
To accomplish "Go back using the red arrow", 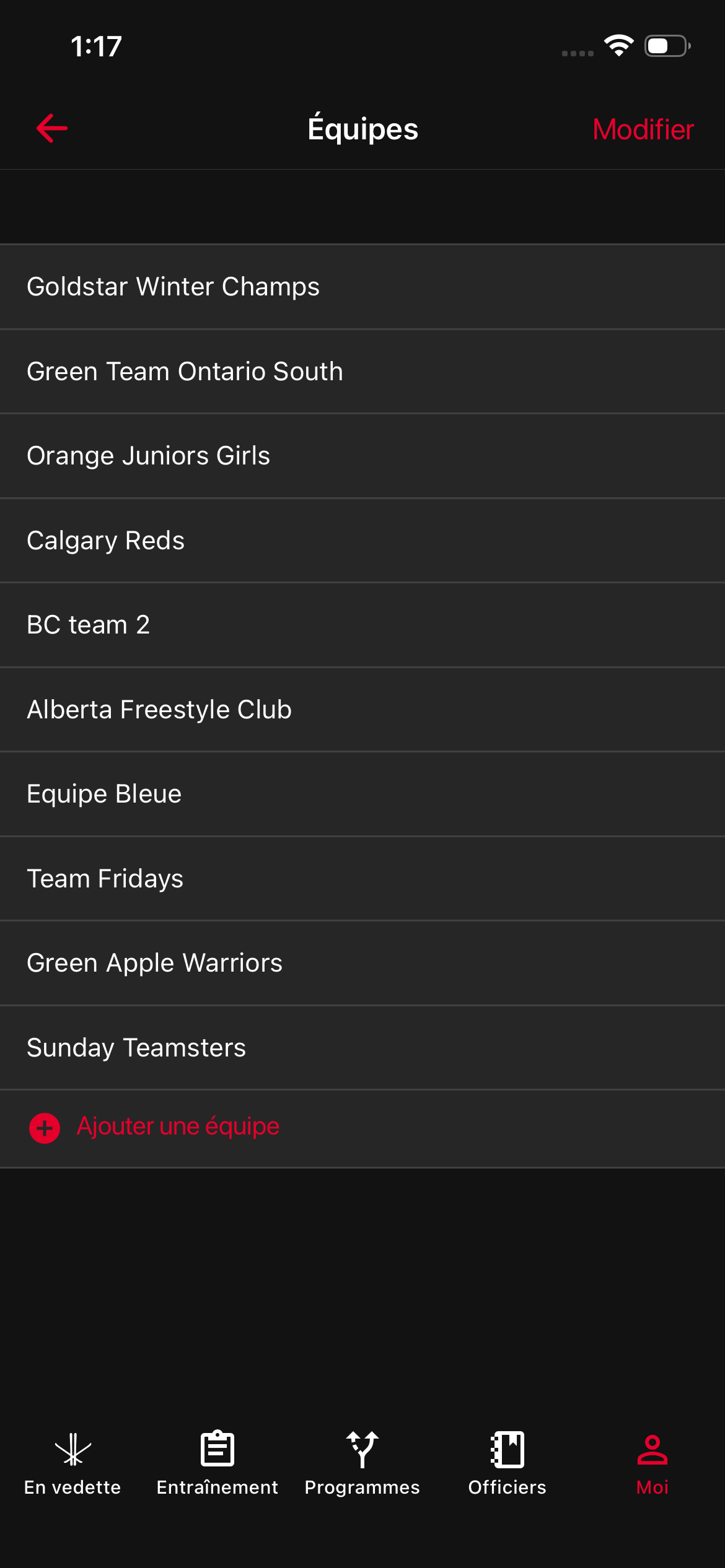I will pyautogui.click(x=52, y=129).
